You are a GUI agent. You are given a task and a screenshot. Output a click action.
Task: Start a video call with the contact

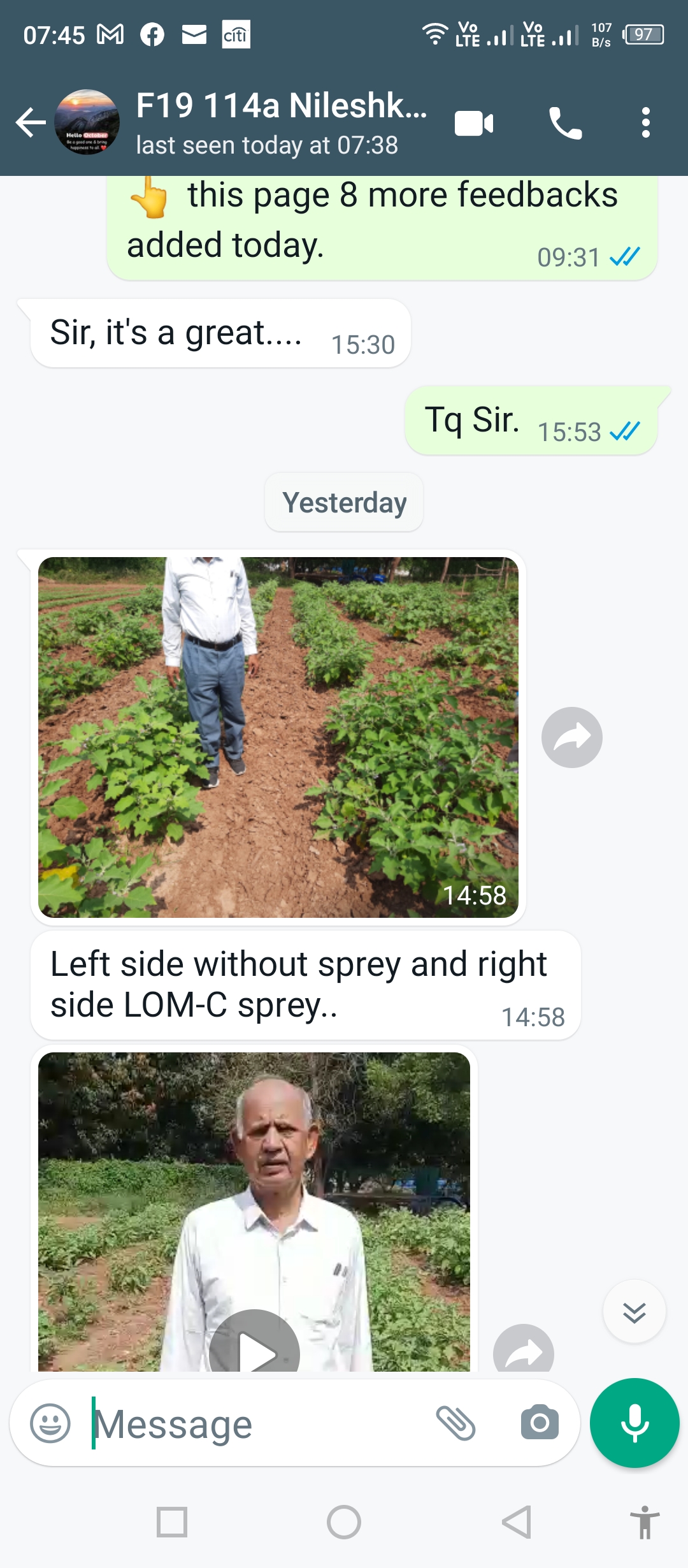[474, 123]
